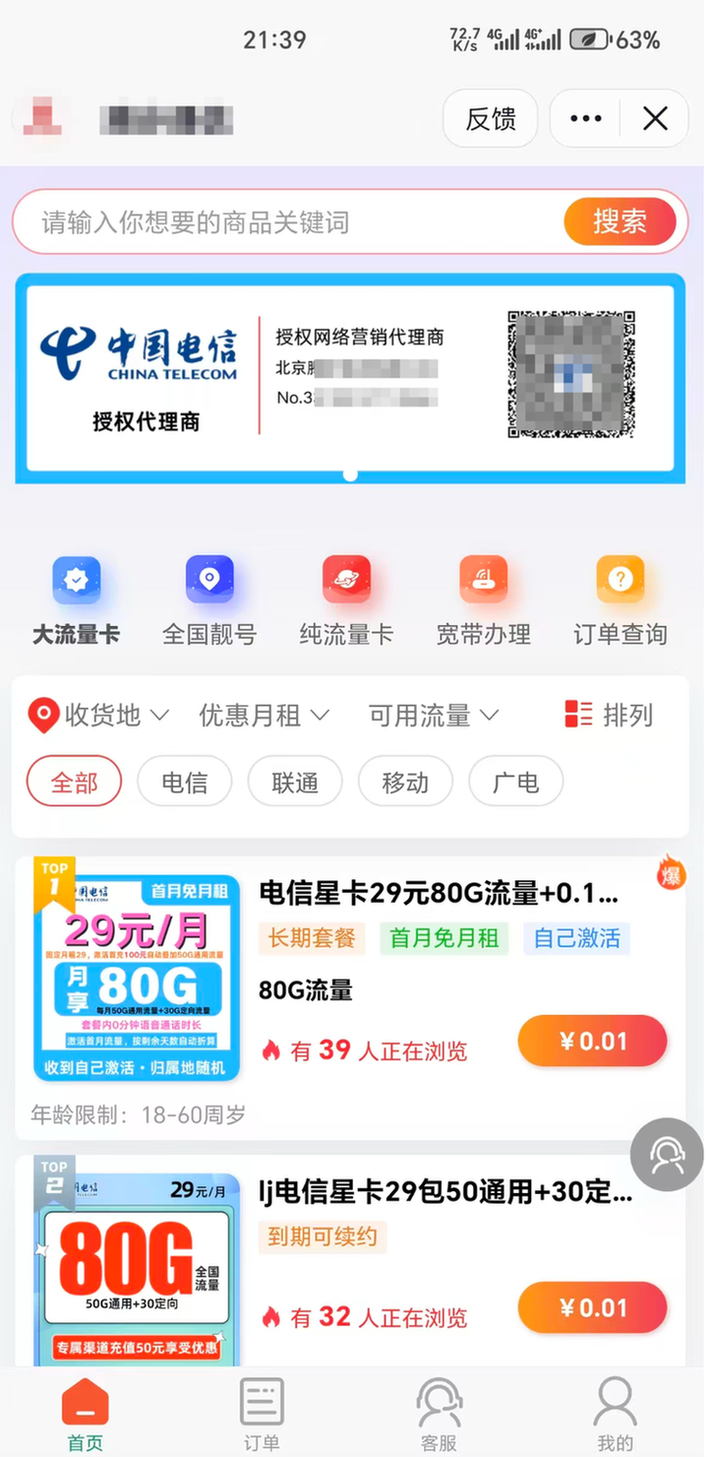The height and width of the screenshot is (1457, 707).
Task: Expand the 优惠月租 filter dropdown
Action: tap(264, 715)
